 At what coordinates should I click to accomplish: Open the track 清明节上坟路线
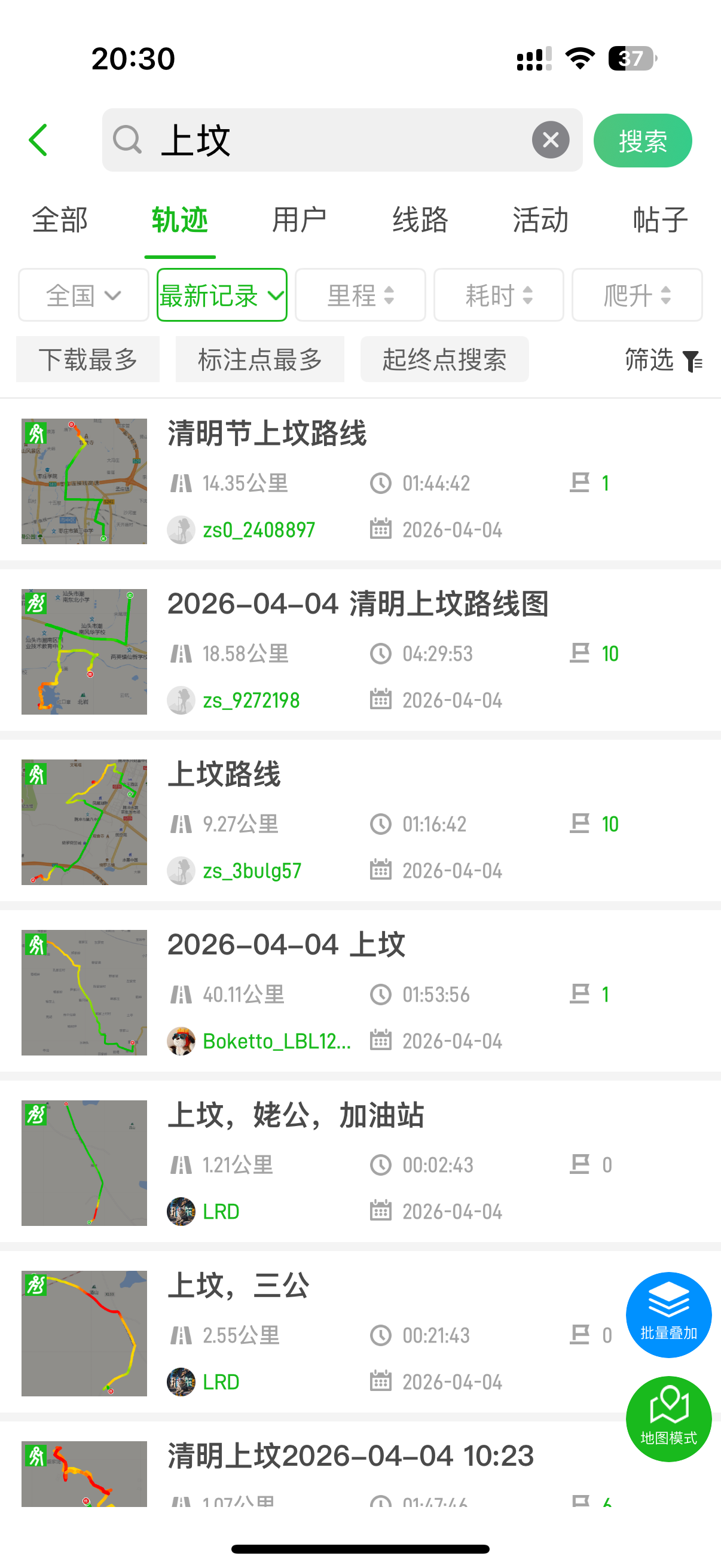click(x=267, y=434)
